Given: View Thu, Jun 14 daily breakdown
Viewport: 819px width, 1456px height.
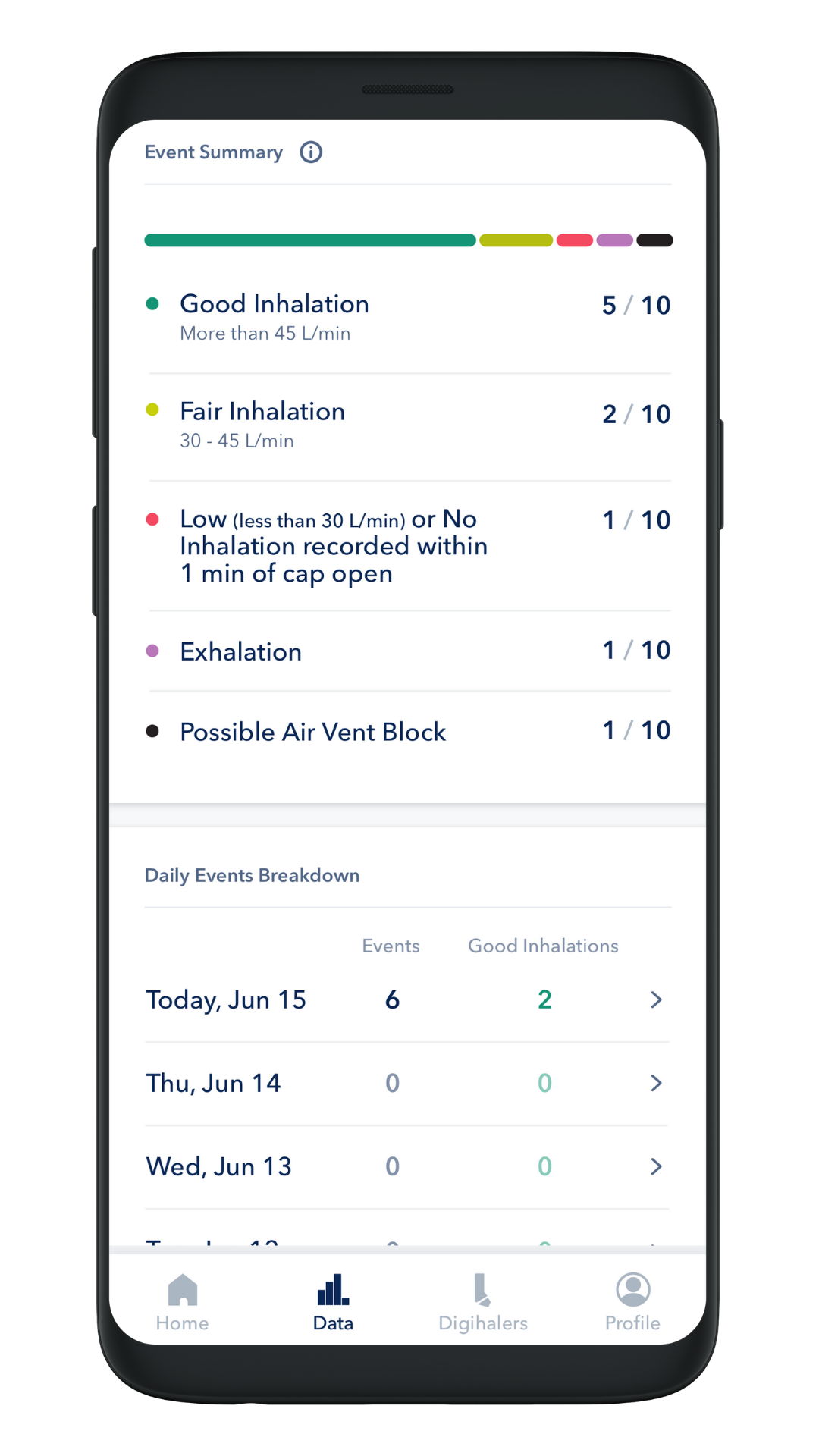Looking at the screenshot, I should coord(408,1084).
